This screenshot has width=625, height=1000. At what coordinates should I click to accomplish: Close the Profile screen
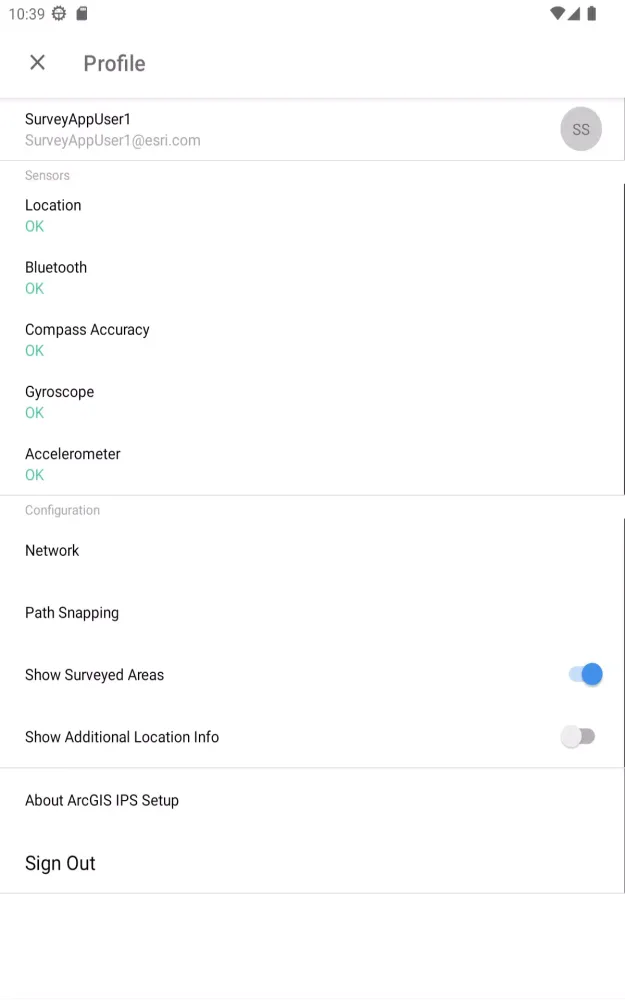(38, 63)
